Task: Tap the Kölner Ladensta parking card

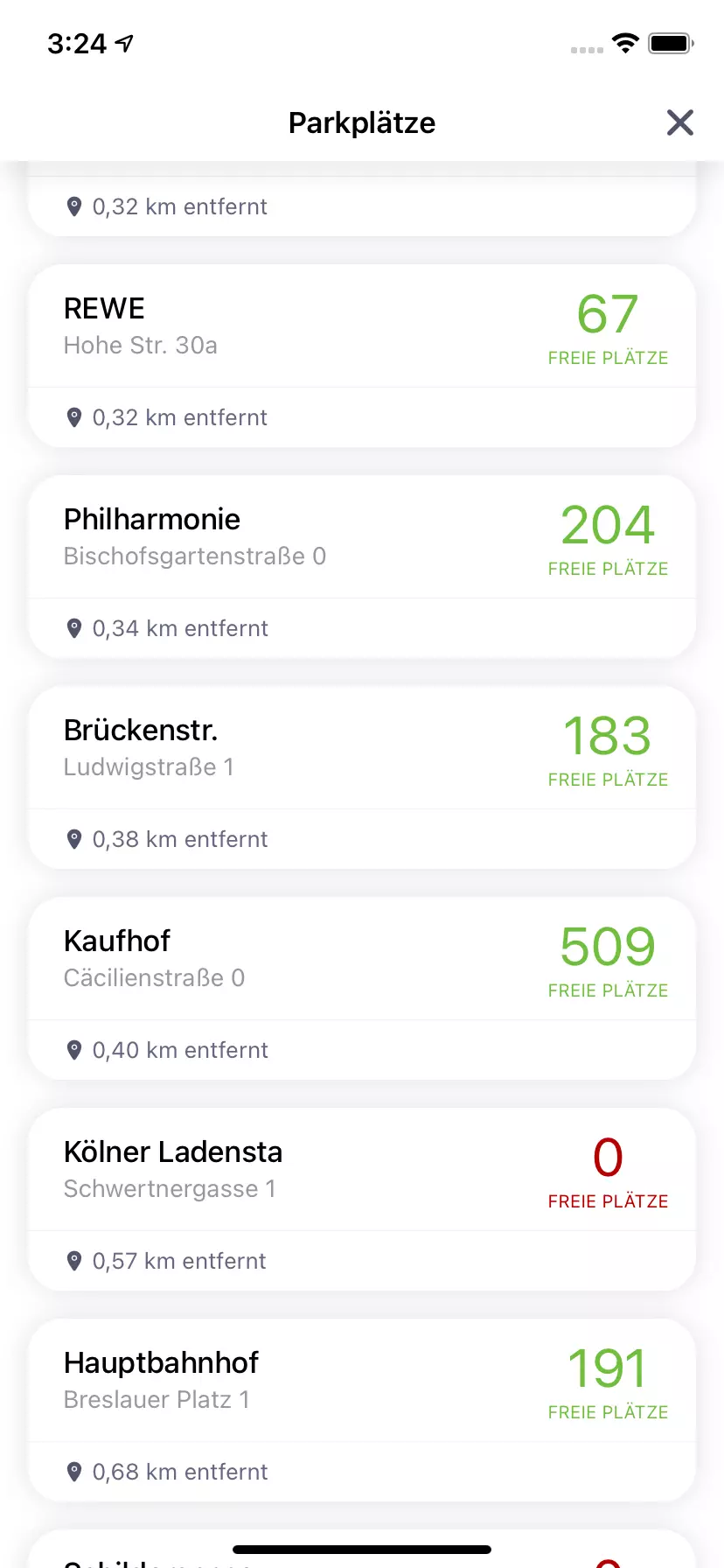Action: 362,1199
